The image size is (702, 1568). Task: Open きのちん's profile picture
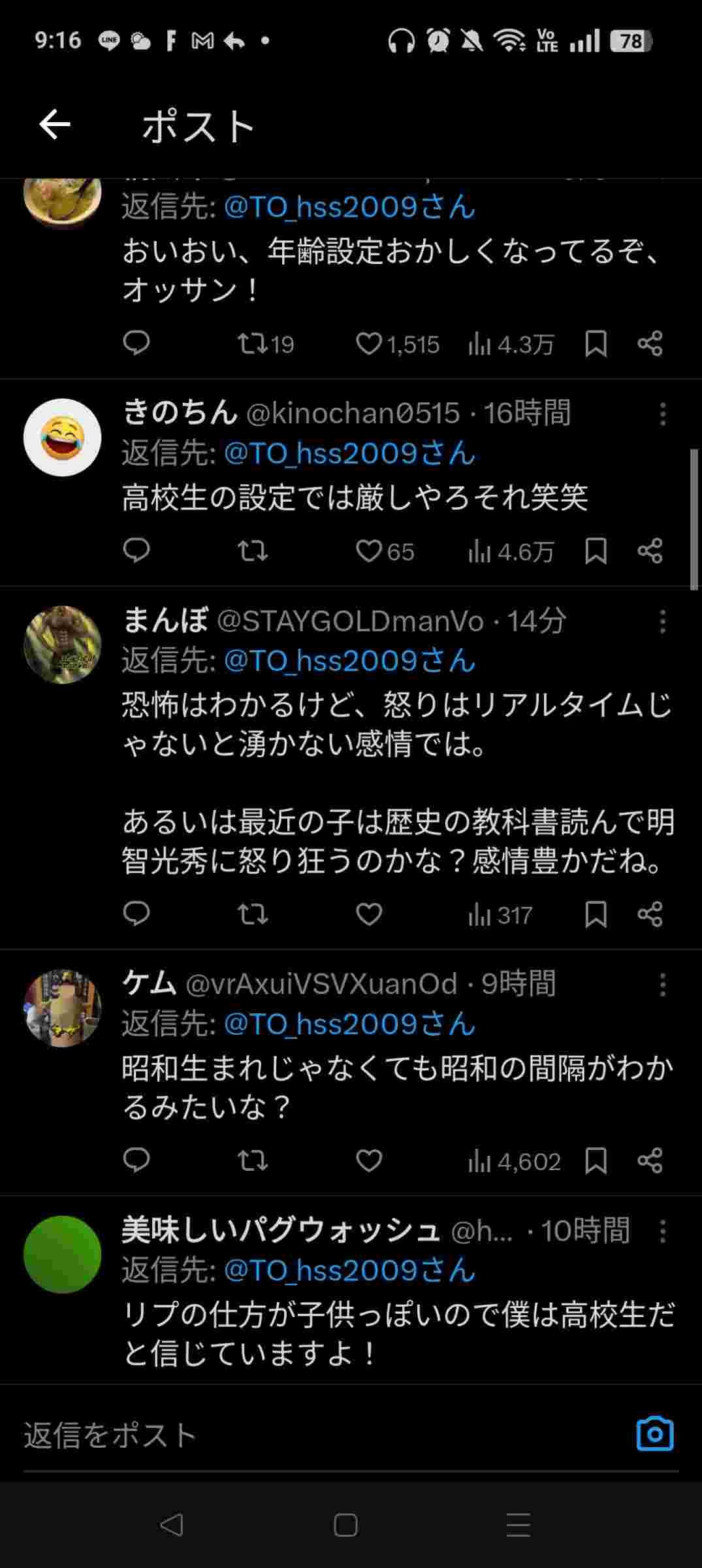click(62, 437)
